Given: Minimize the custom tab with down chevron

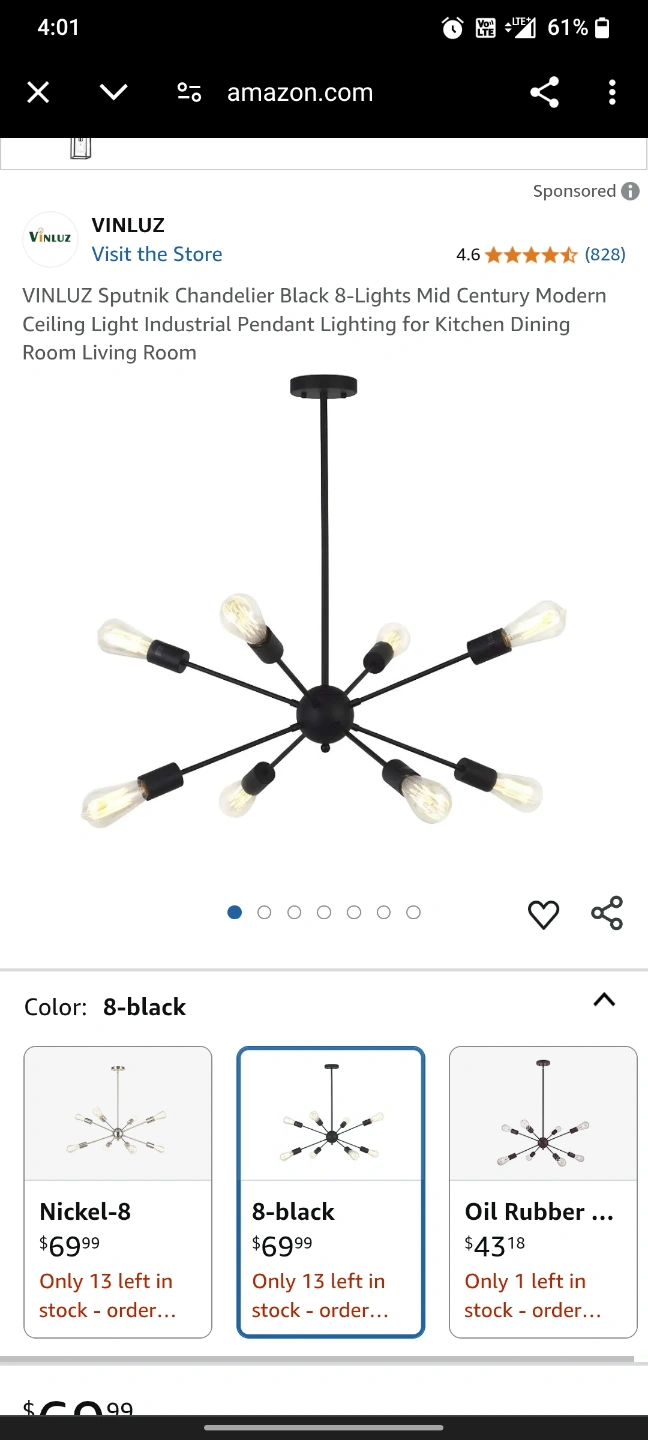Looking at the screenshot, I should (114, 93).
